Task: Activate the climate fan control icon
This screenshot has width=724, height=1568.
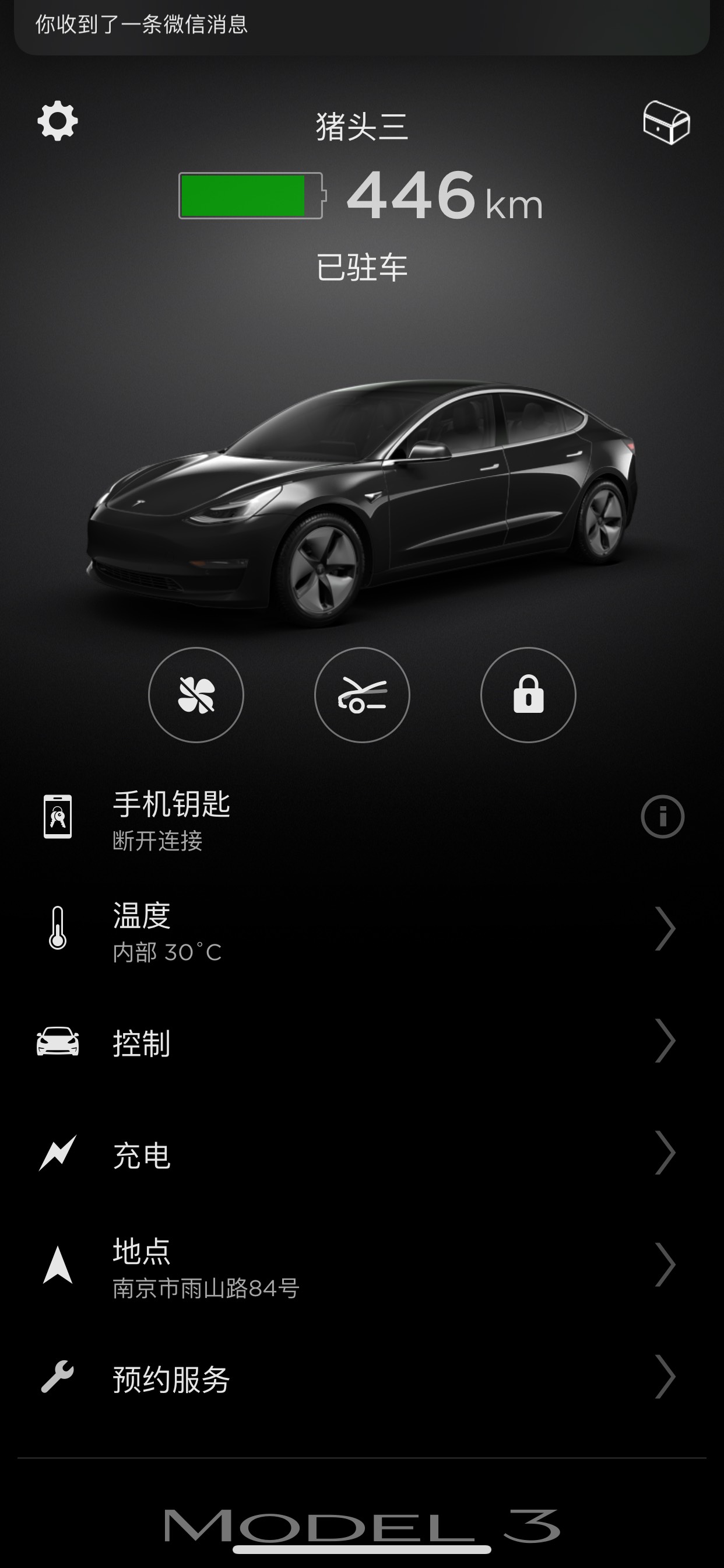Action: pyautogui.click(x=196, y=696)
